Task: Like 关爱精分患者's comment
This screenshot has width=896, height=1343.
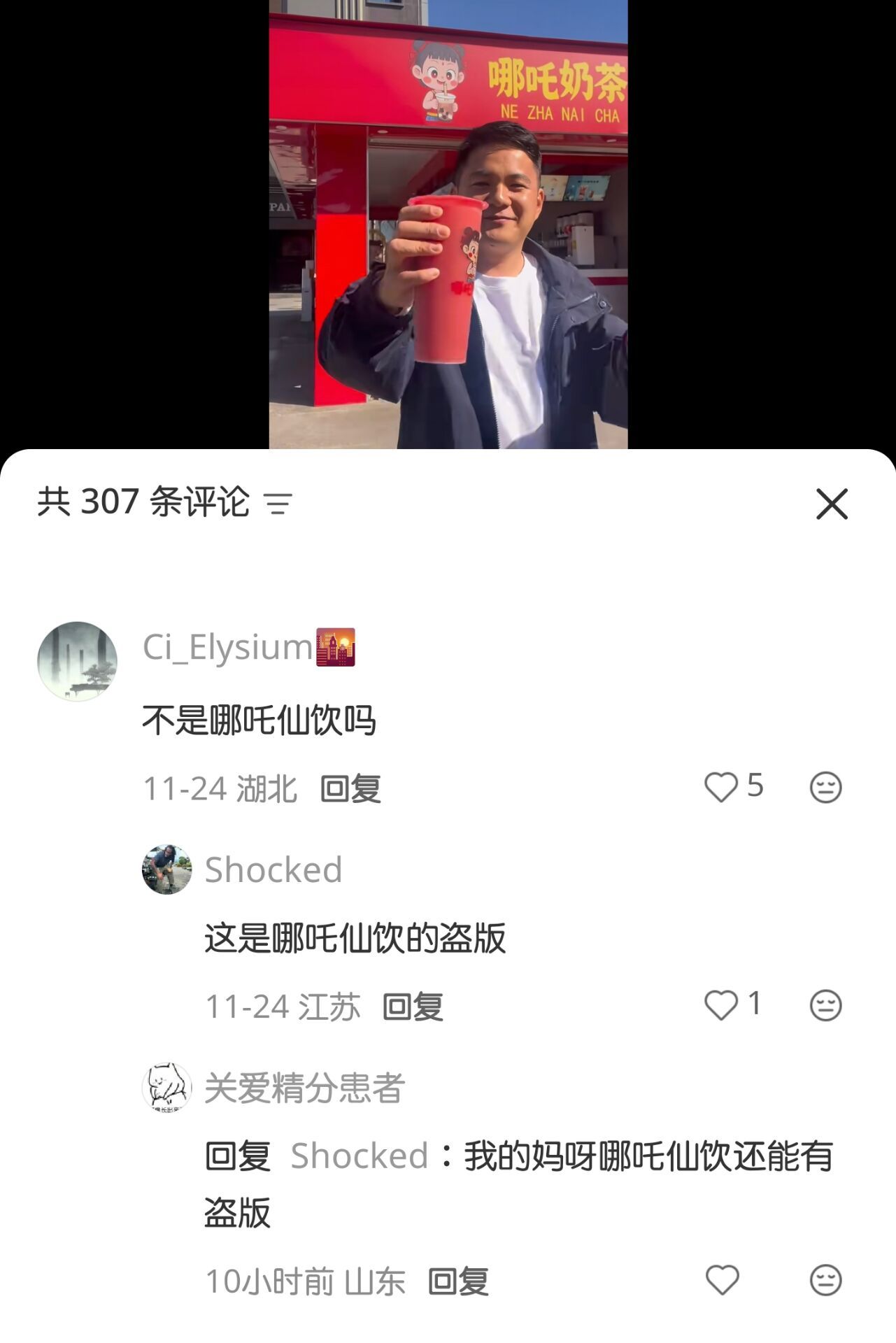Action: click(722, 1280)
